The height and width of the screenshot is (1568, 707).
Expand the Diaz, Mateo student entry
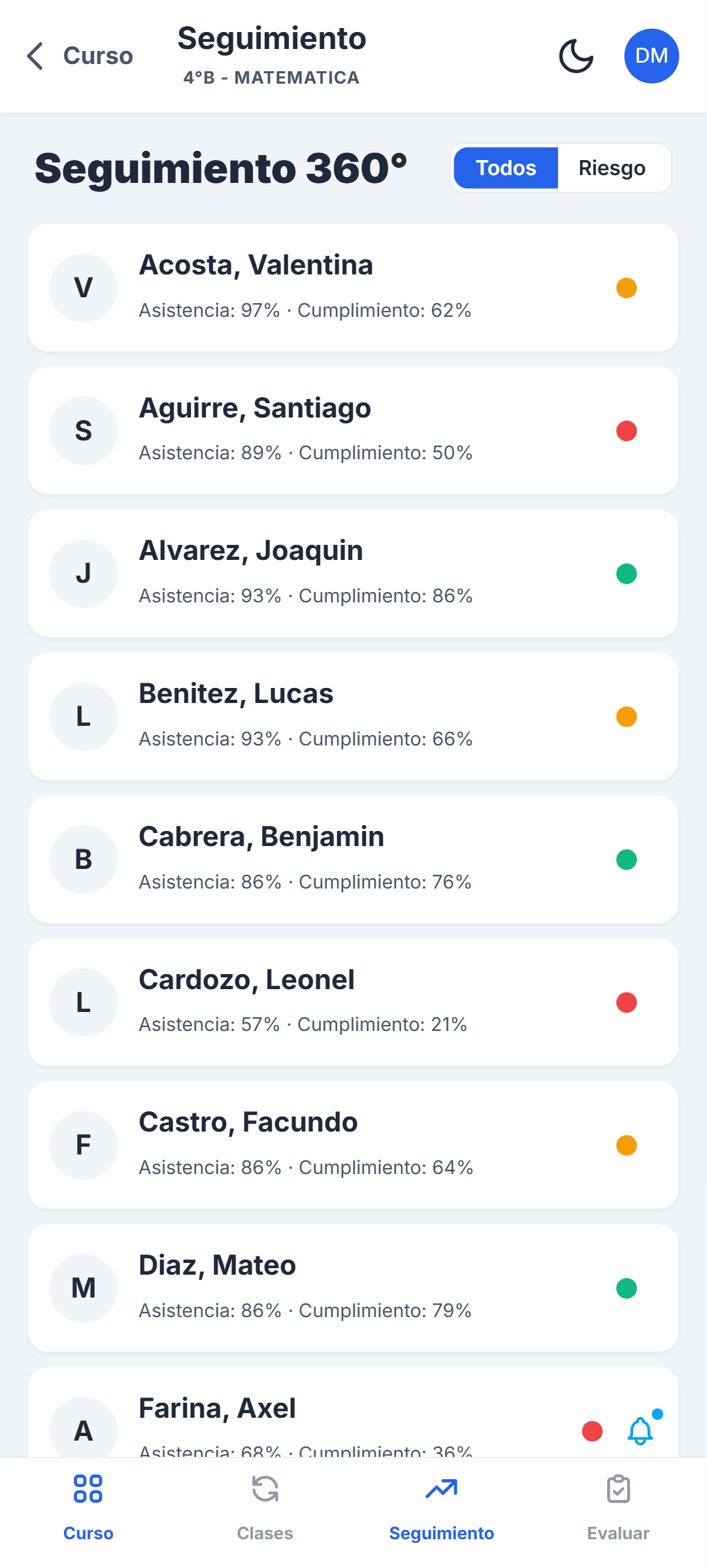[353, 1287]
